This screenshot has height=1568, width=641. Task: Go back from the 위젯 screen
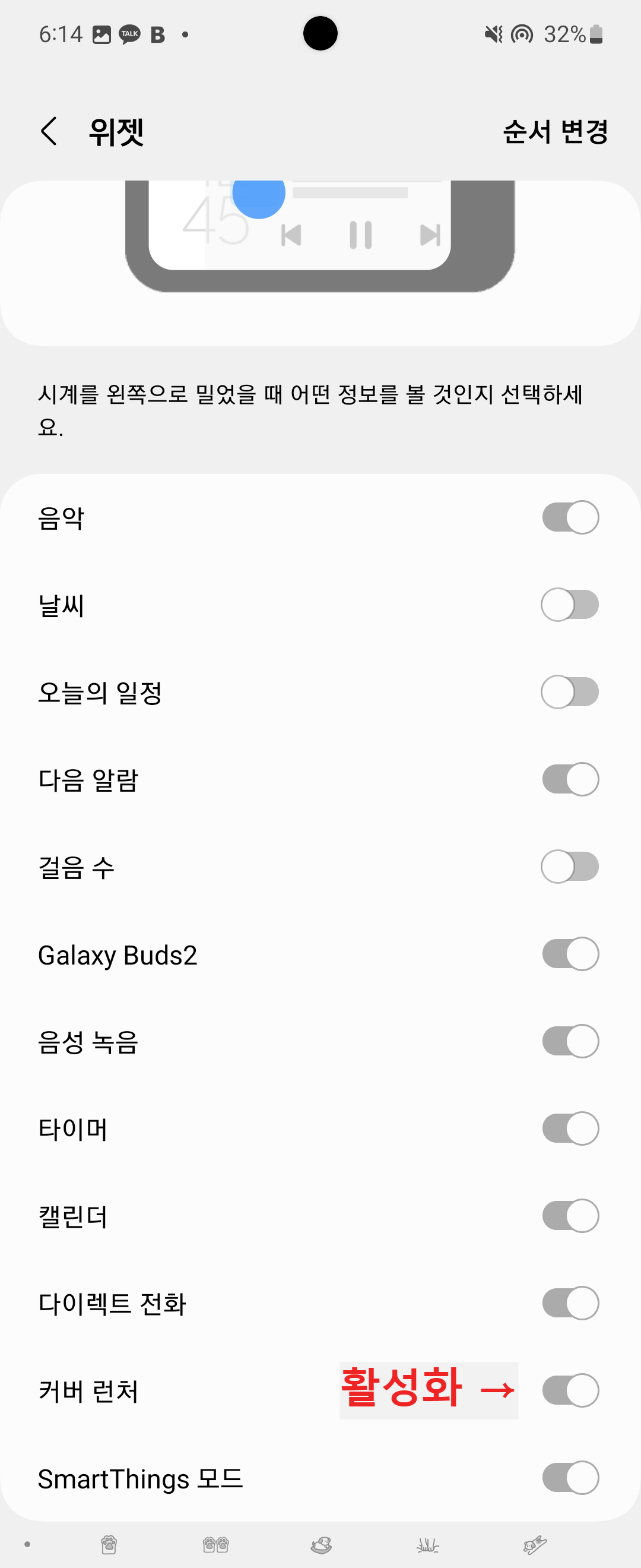tap(49, 131)
